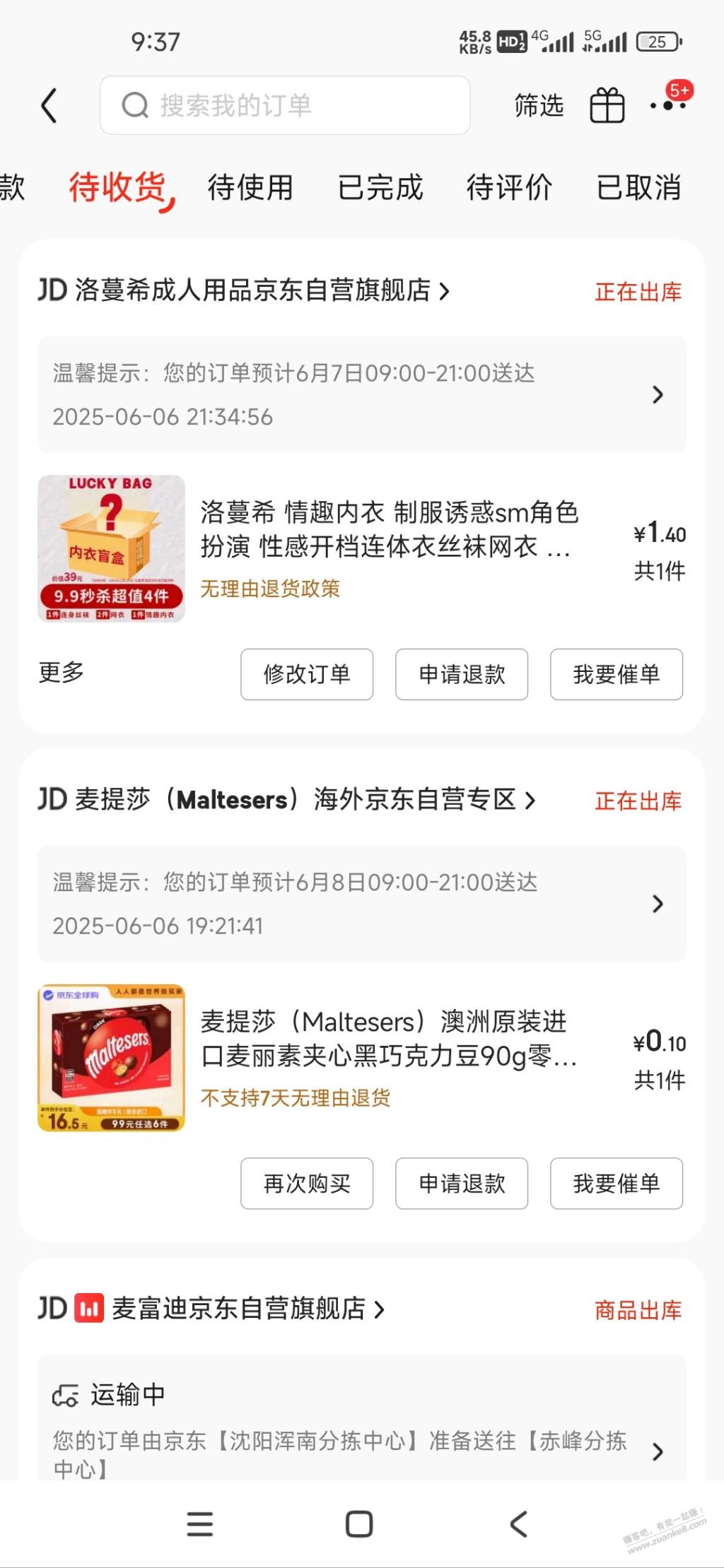Tap 申请退款 on the 洛蔓希 order
Screen dimensions: 724x1568
pyautogui.click(x=461, y=674)
